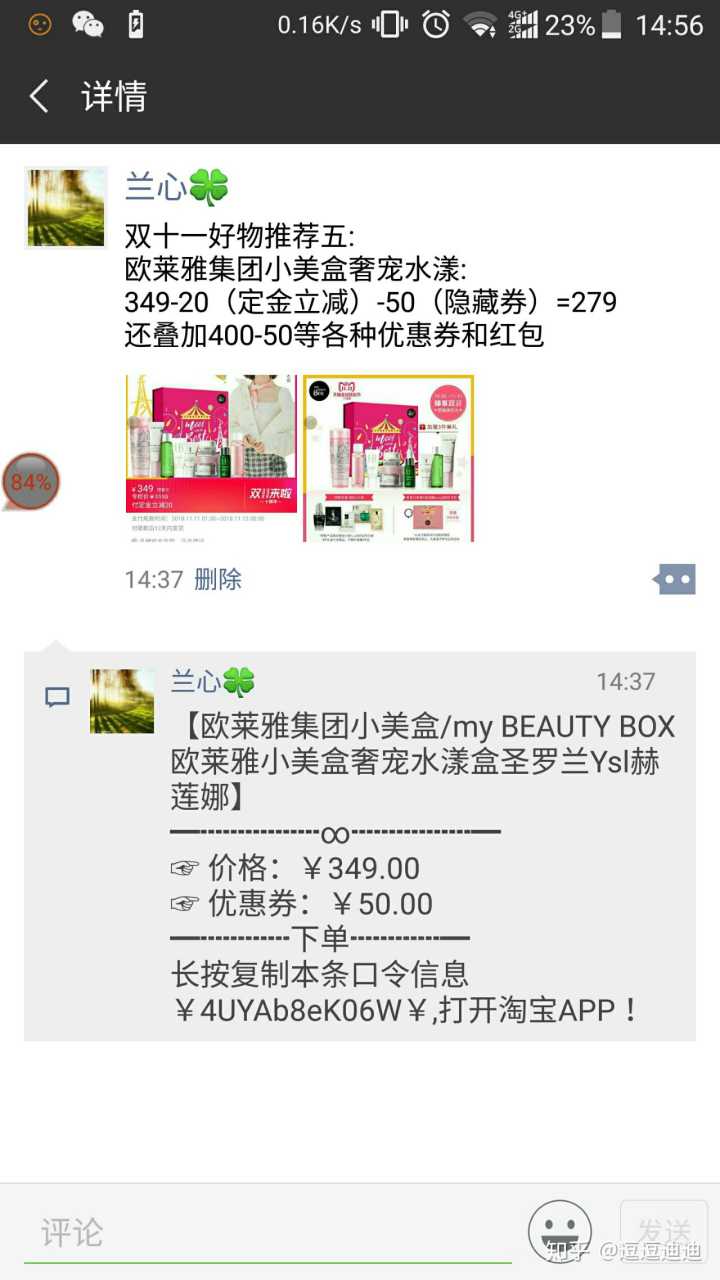The height and width of the screenshot is (1280, 720).
Task: Go back from the 详情 page
Action: pos(40,96)
